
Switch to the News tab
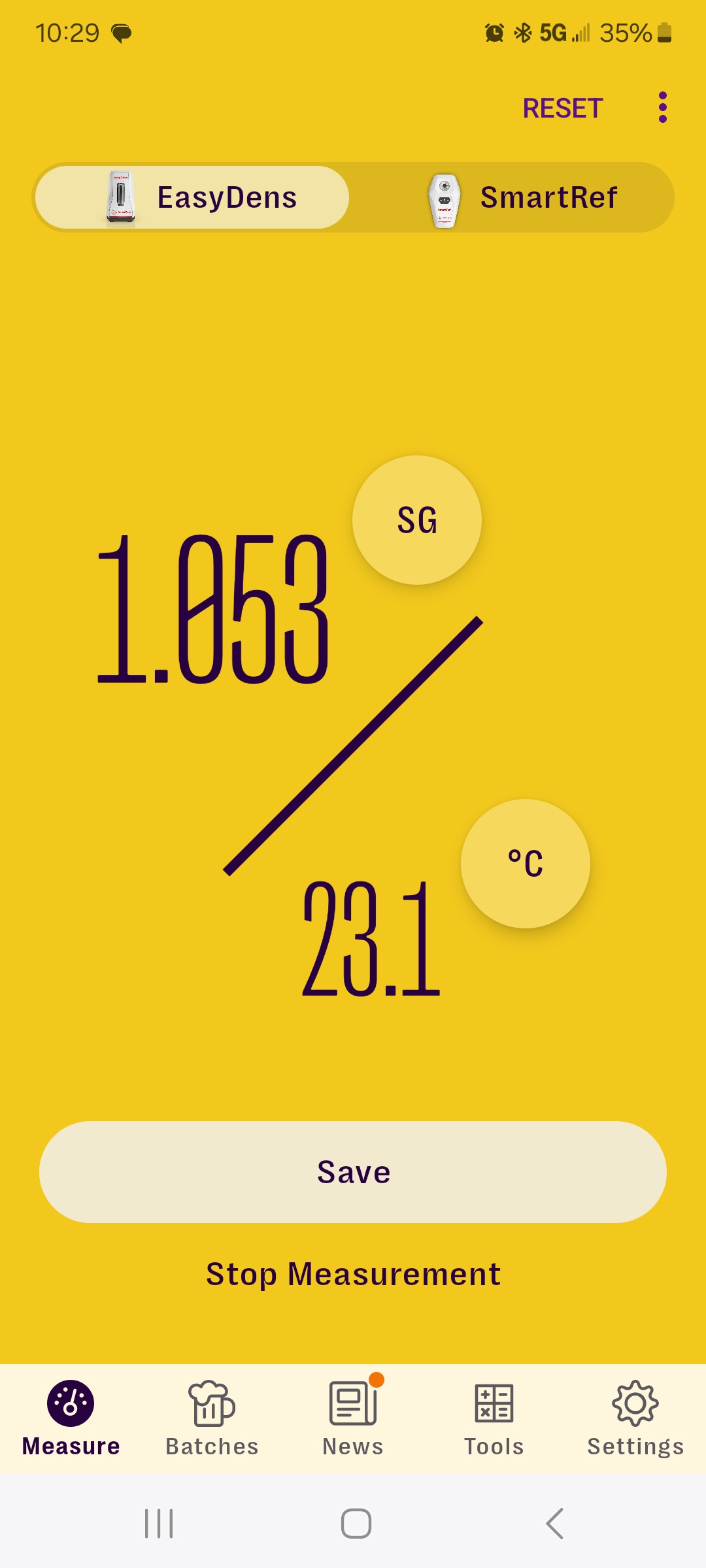point(353,1419)
